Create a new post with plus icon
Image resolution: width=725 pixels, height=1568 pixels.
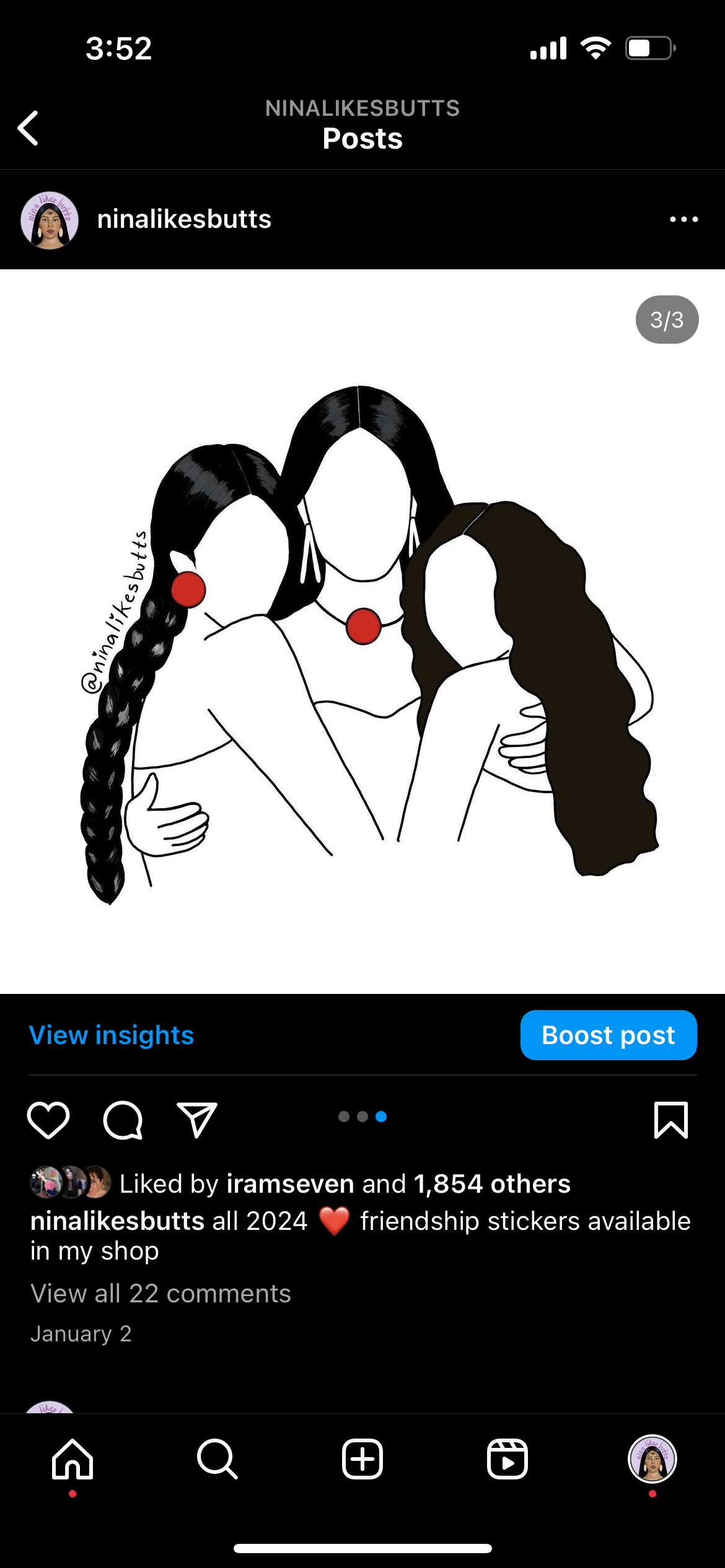(x=362, y=1459)
